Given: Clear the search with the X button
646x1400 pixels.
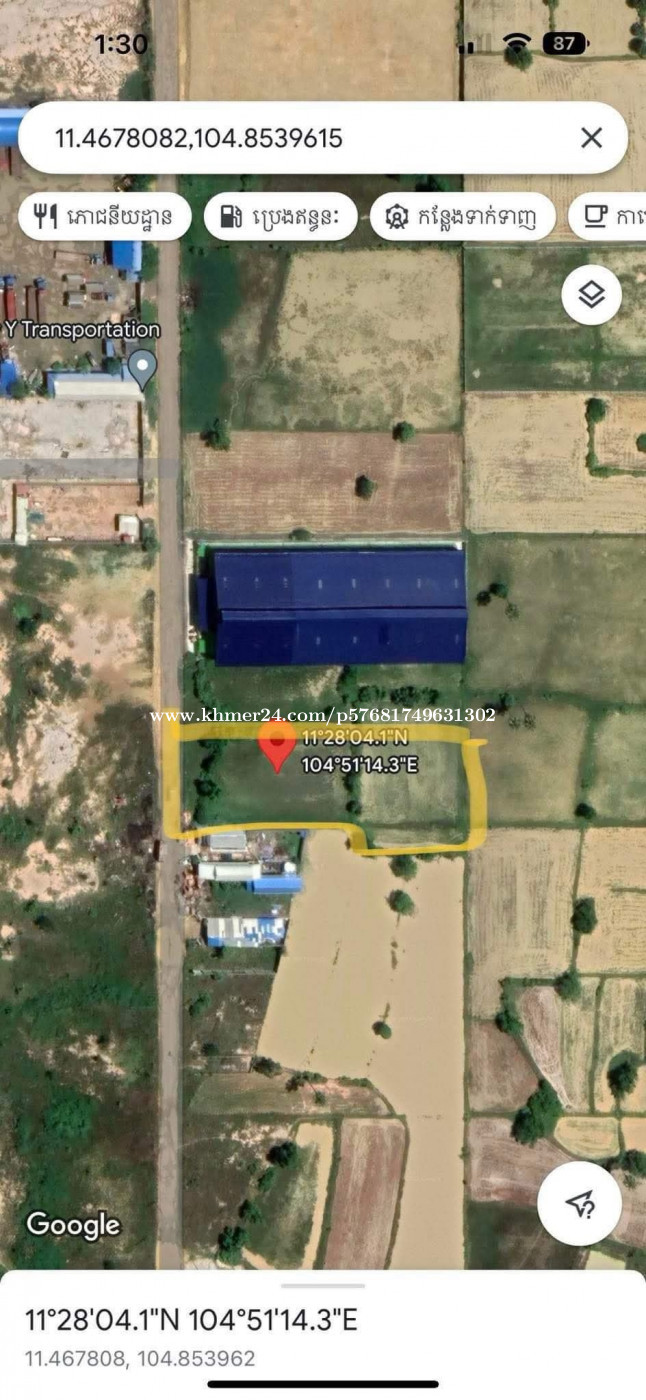Looking at the screenshot, I should (592, 138).
